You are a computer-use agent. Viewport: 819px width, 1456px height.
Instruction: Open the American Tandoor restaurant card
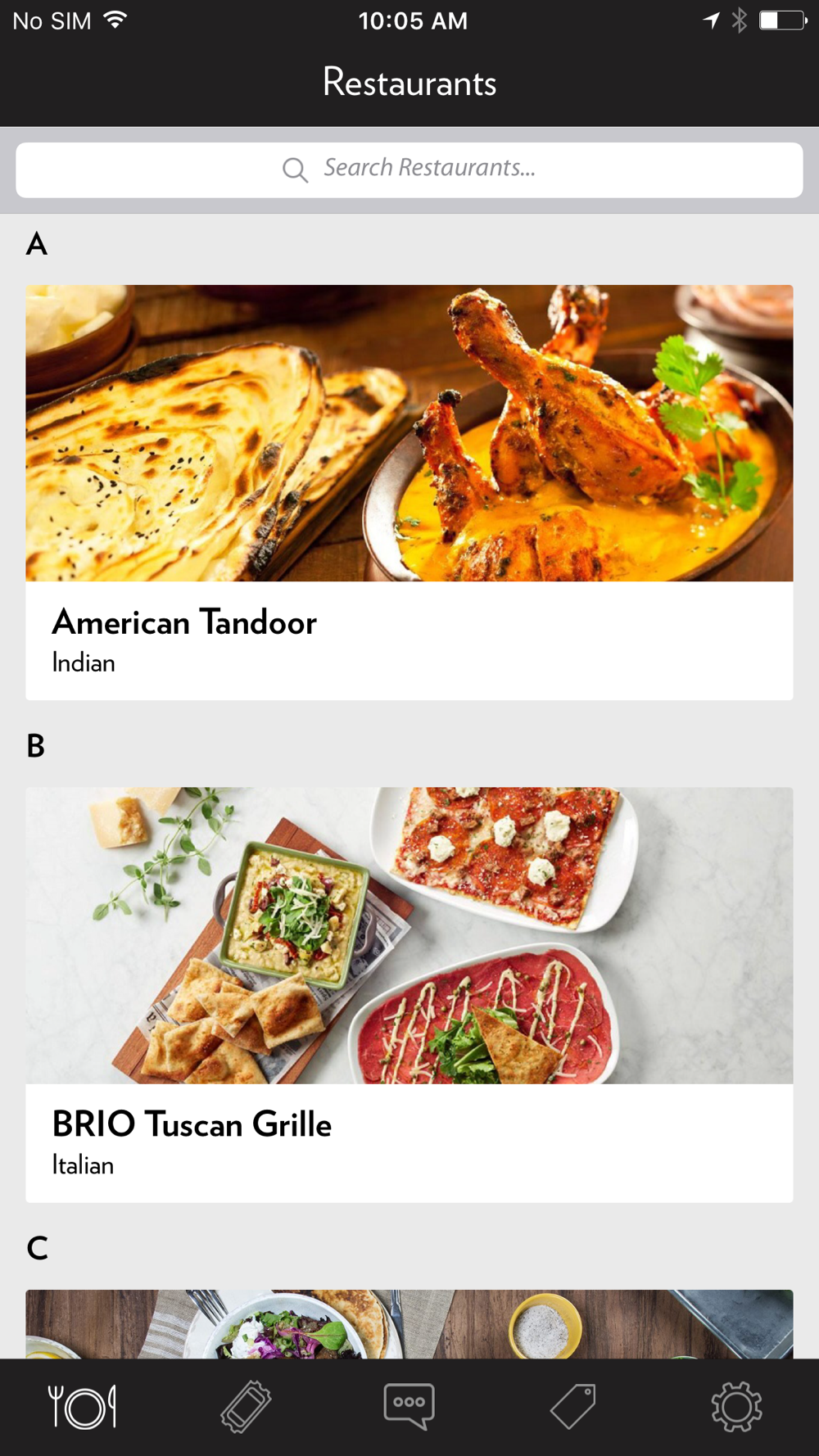point(409,491)
